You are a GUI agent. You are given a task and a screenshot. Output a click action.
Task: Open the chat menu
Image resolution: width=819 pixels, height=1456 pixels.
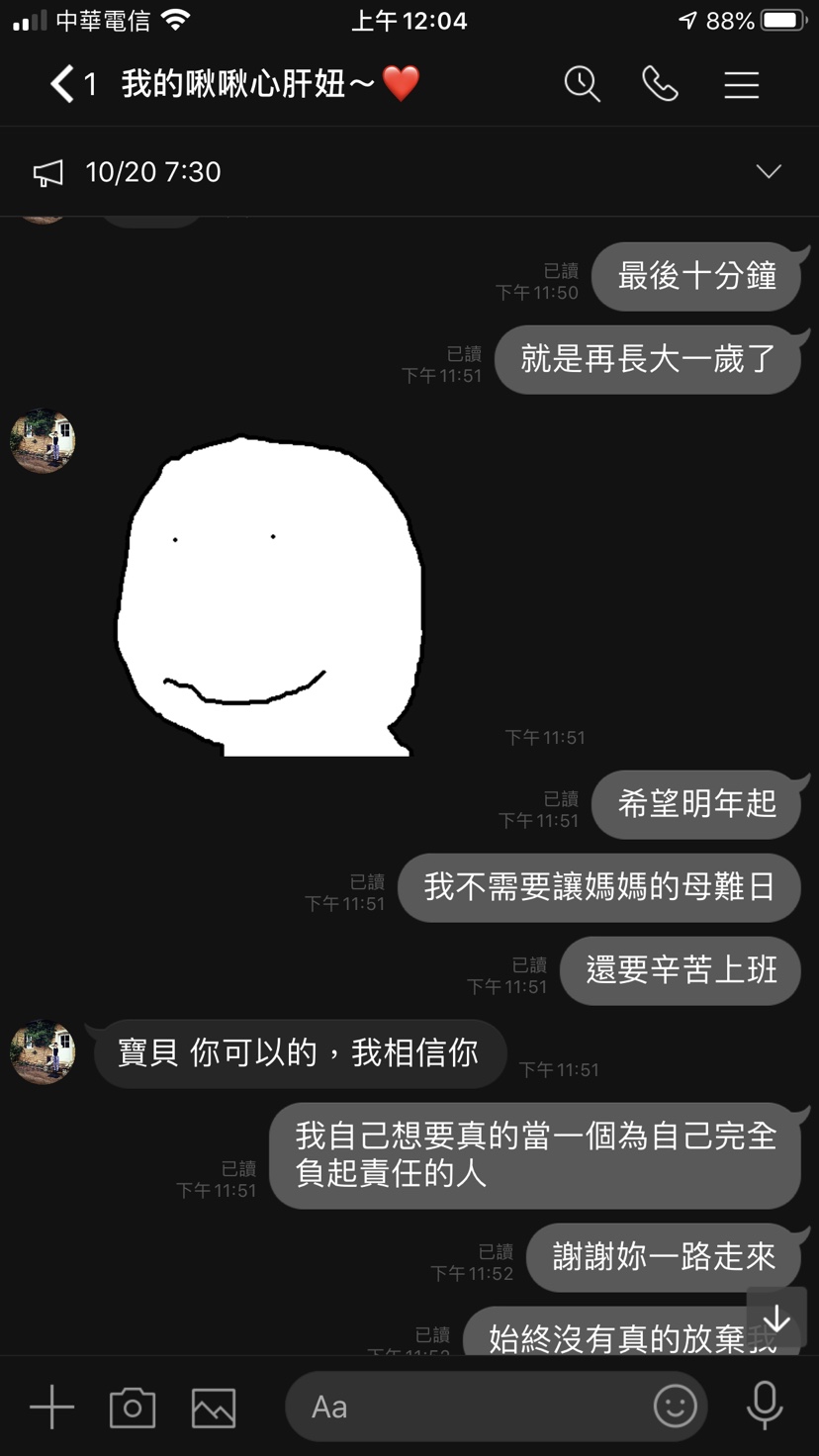coord(741,85)
